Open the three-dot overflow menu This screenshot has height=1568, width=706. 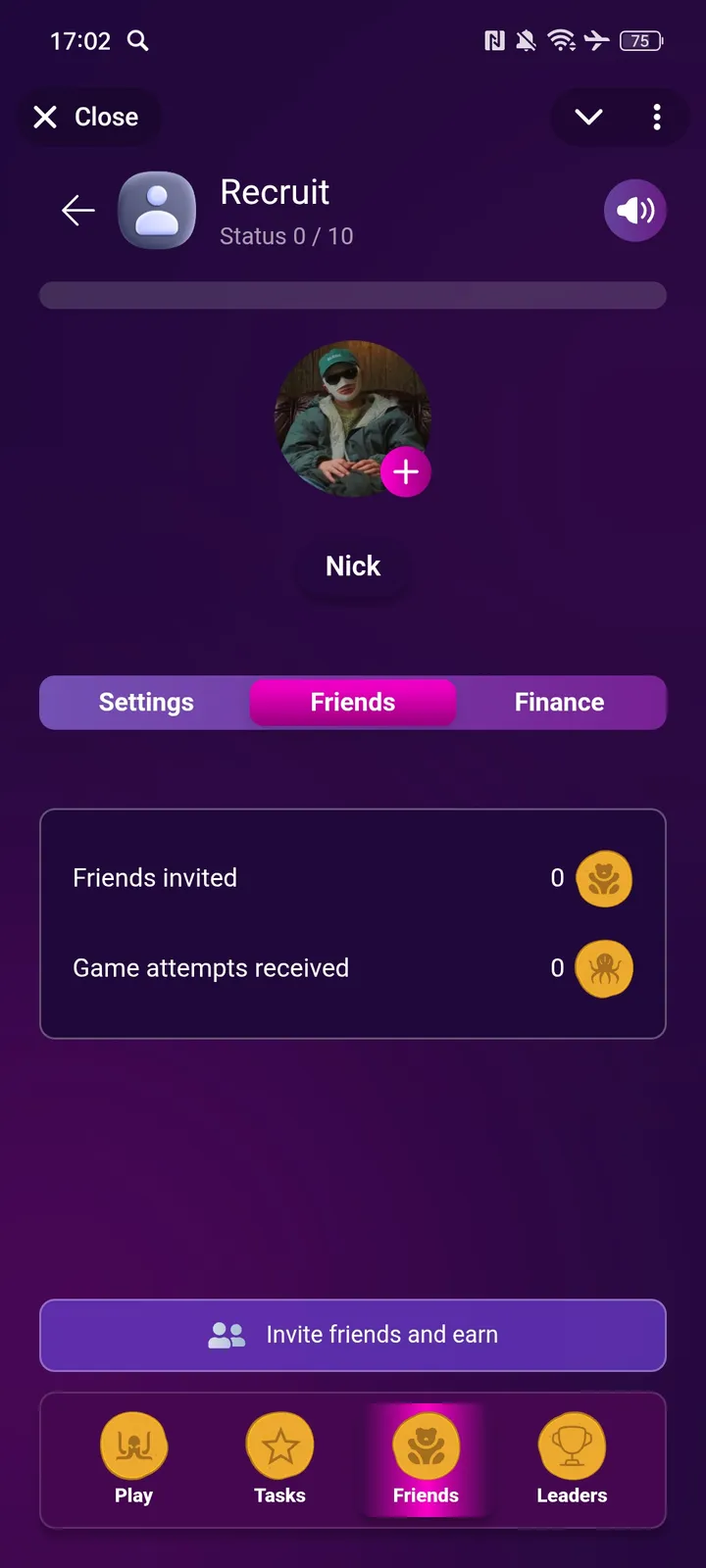click(x=657, y=118)
